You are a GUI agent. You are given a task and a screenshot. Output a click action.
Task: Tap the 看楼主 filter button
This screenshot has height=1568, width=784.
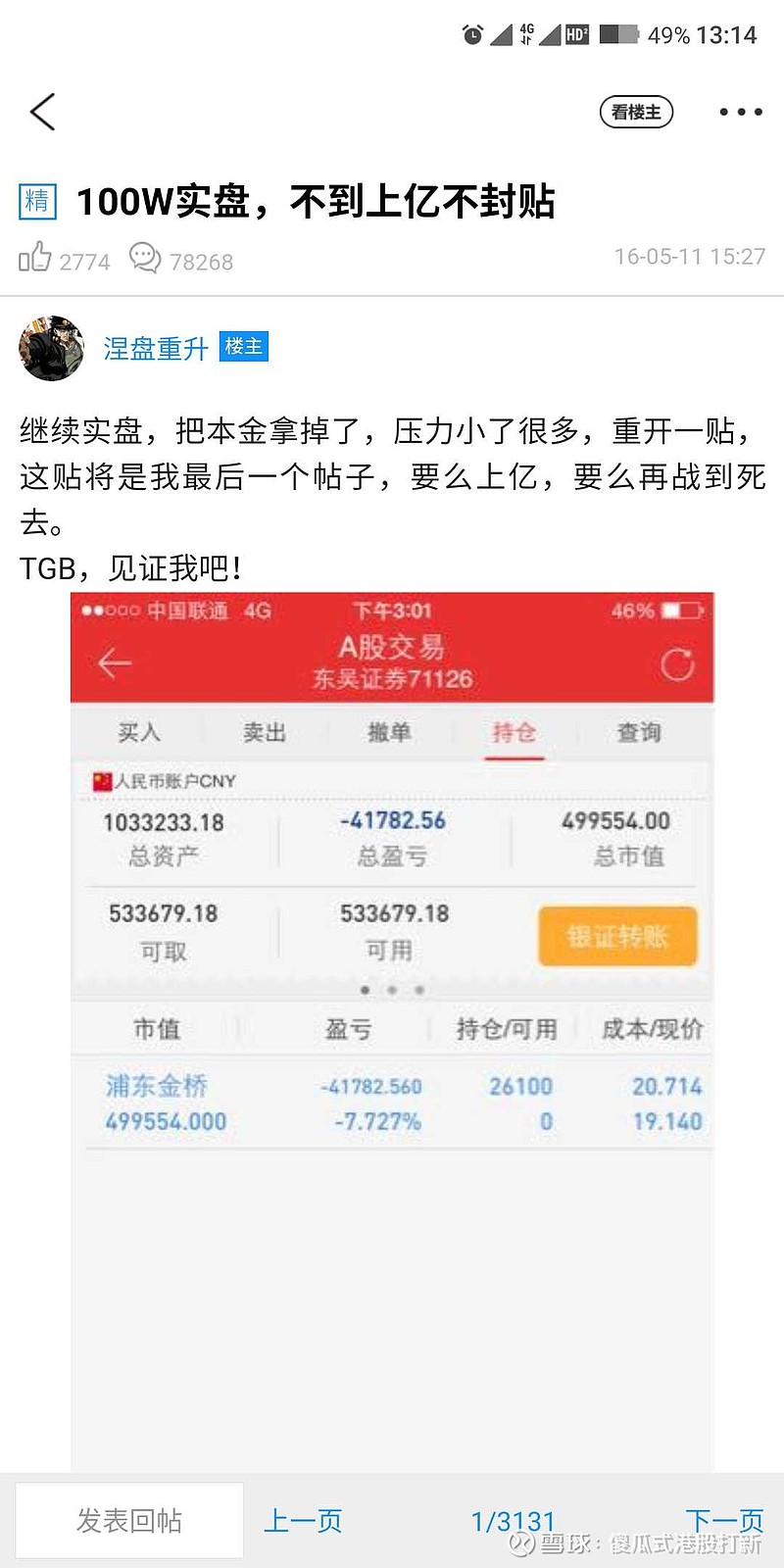click(x=636, y=112)
